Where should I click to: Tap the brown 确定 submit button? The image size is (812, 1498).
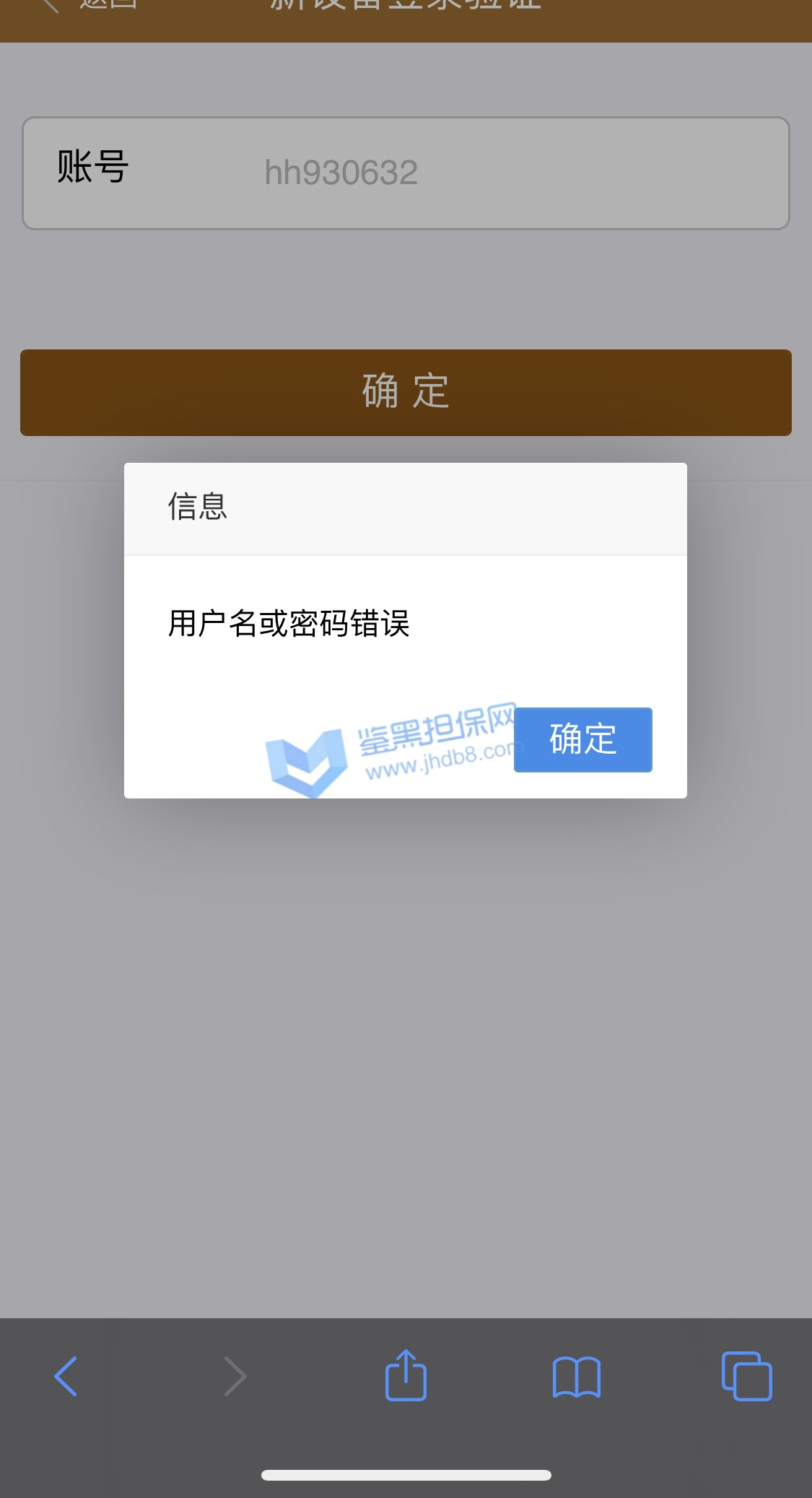point(406,392)
